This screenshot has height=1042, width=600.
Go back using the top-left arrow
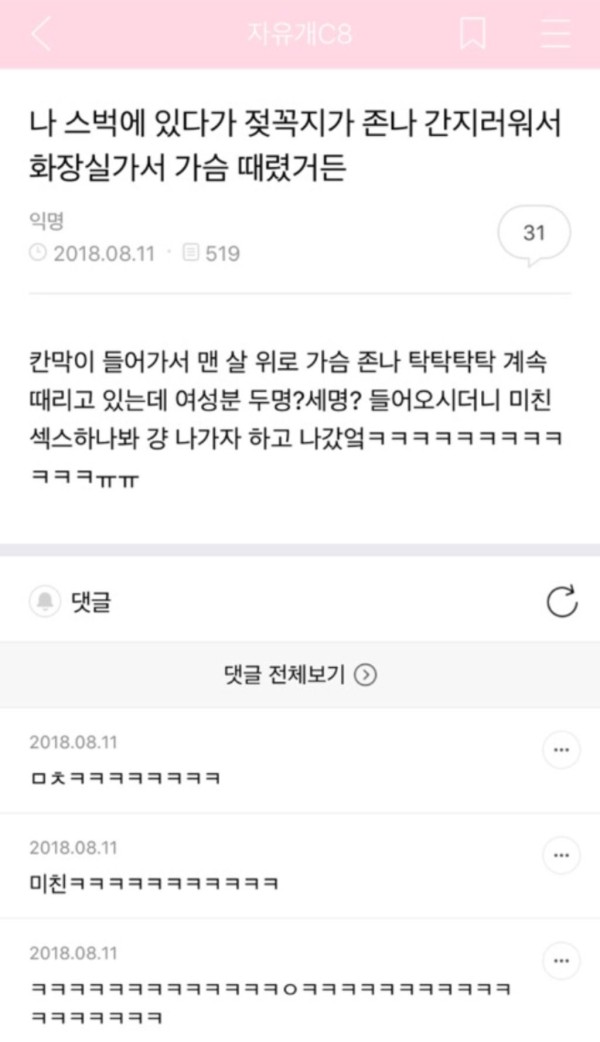pos(41,34)
